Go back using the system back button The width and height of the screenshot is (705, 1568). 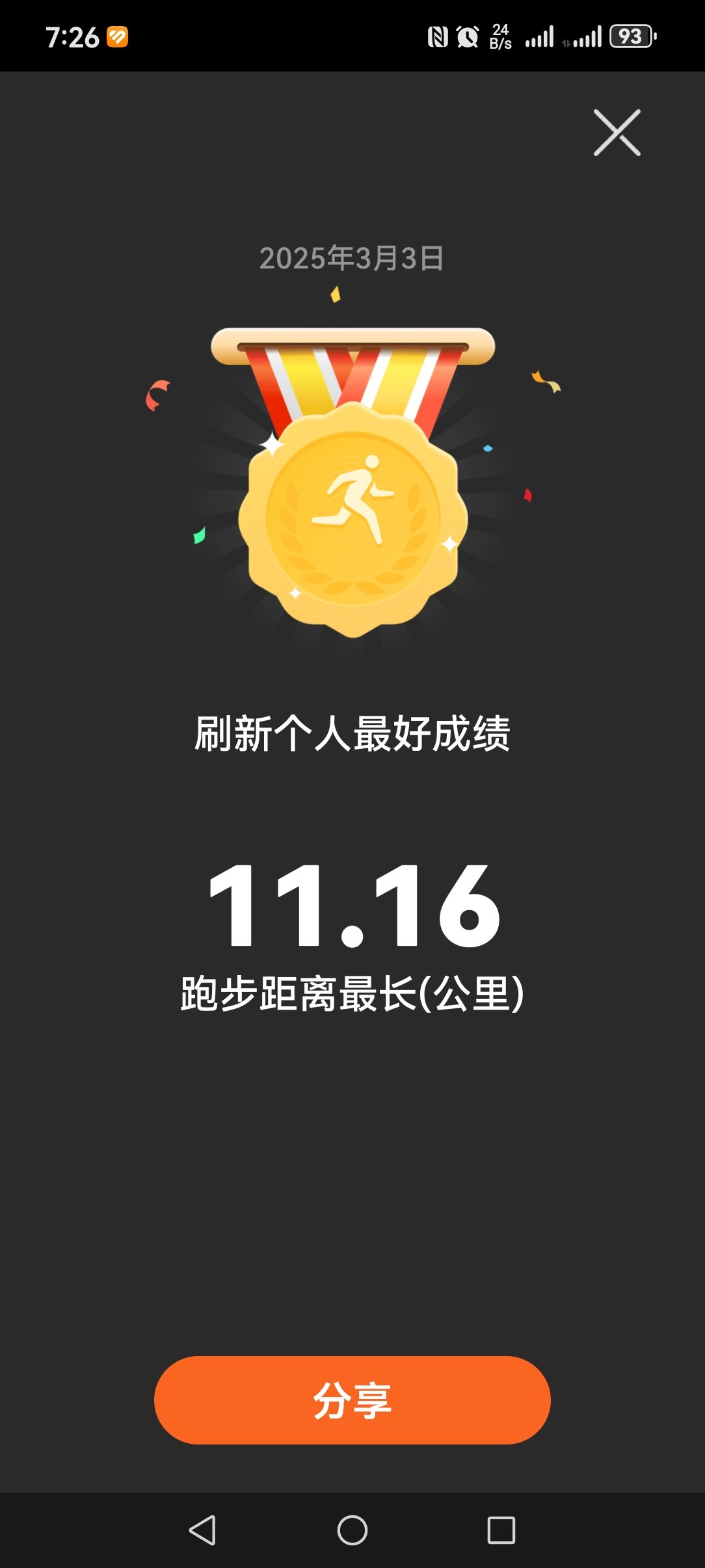[x=202, y=1530]
